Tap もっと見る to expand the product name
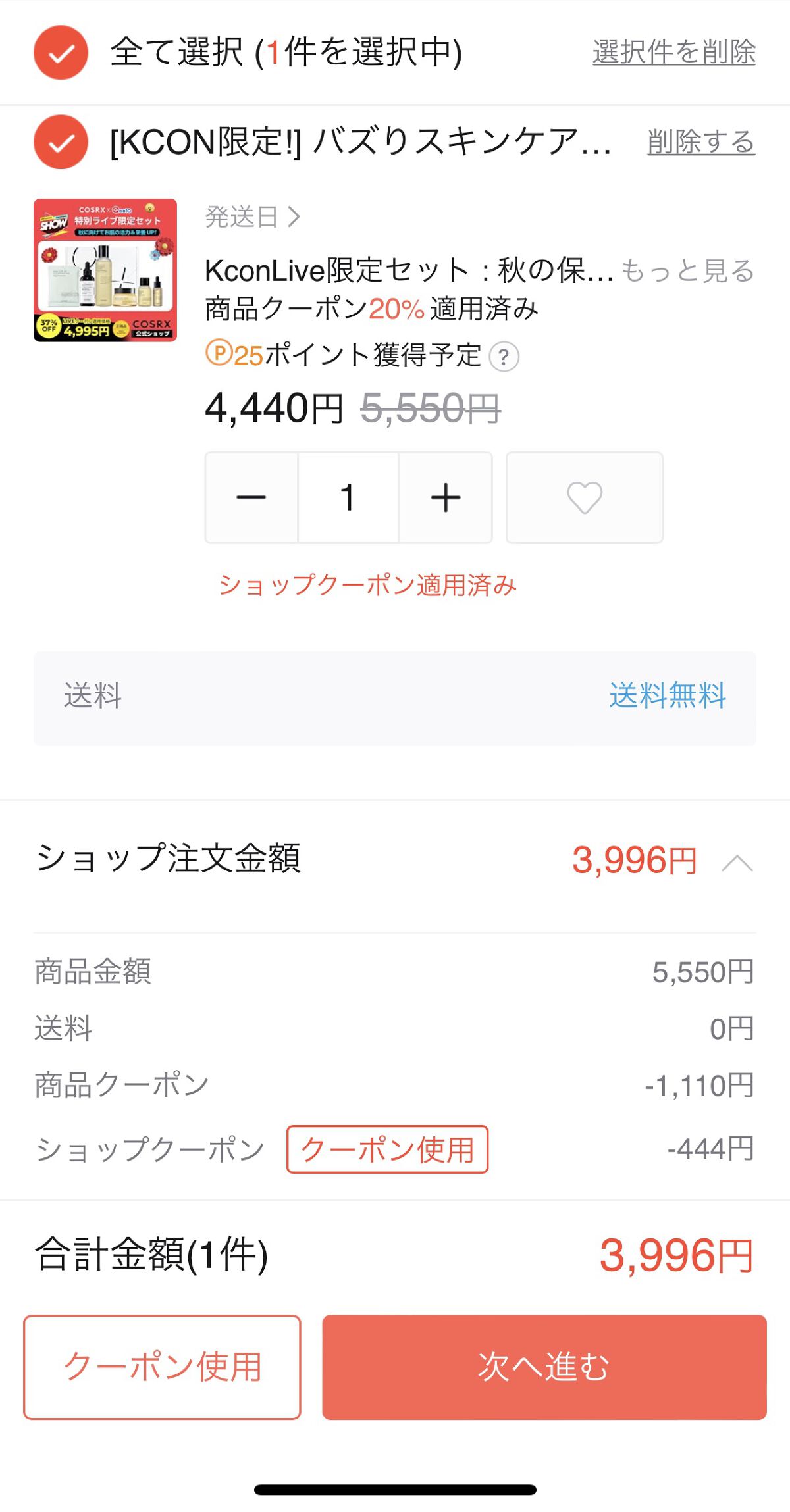This screenshot has height=1512, width=790. tap(687, 270)
